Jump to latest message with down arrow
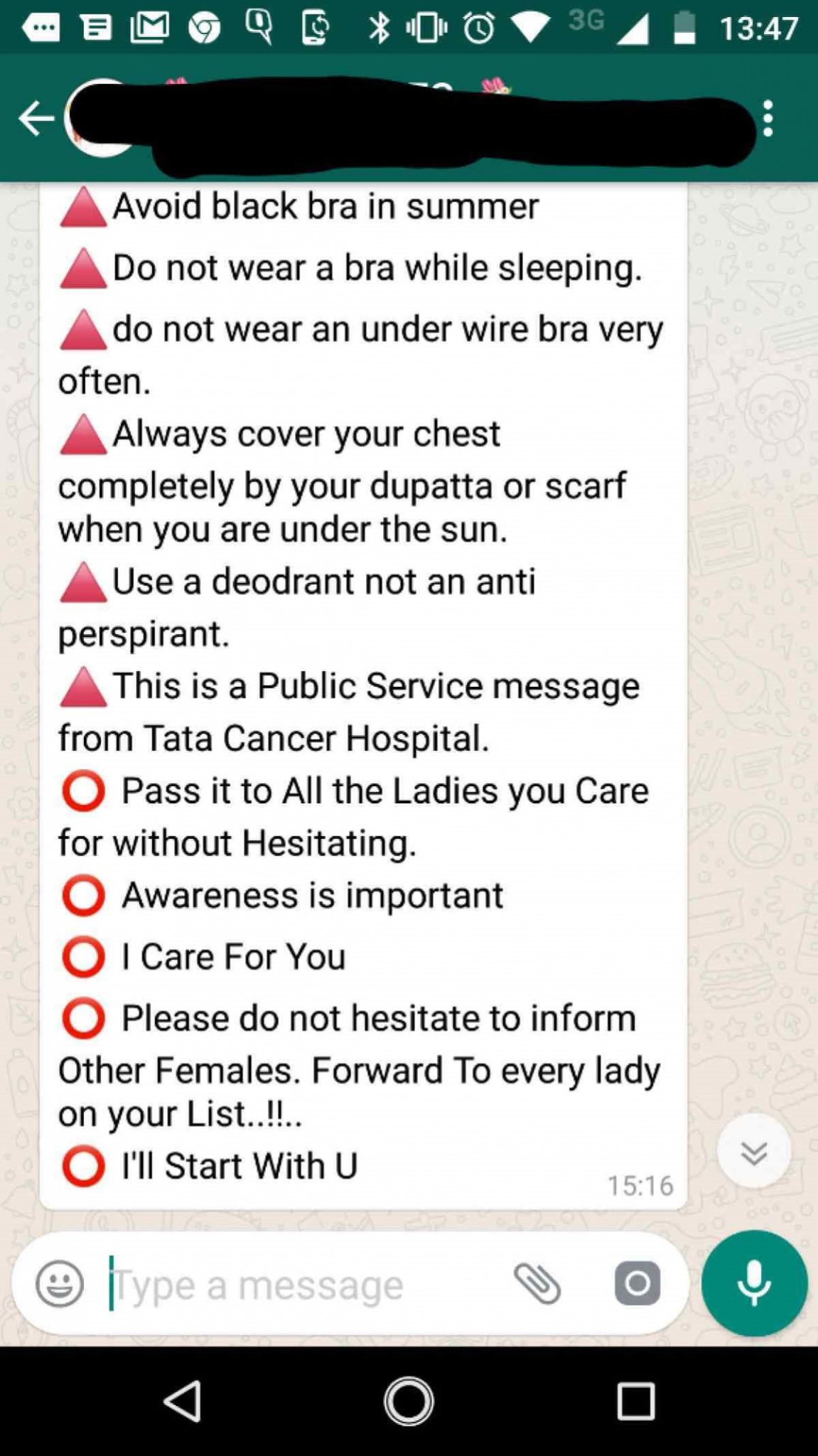 [753, 1151]
